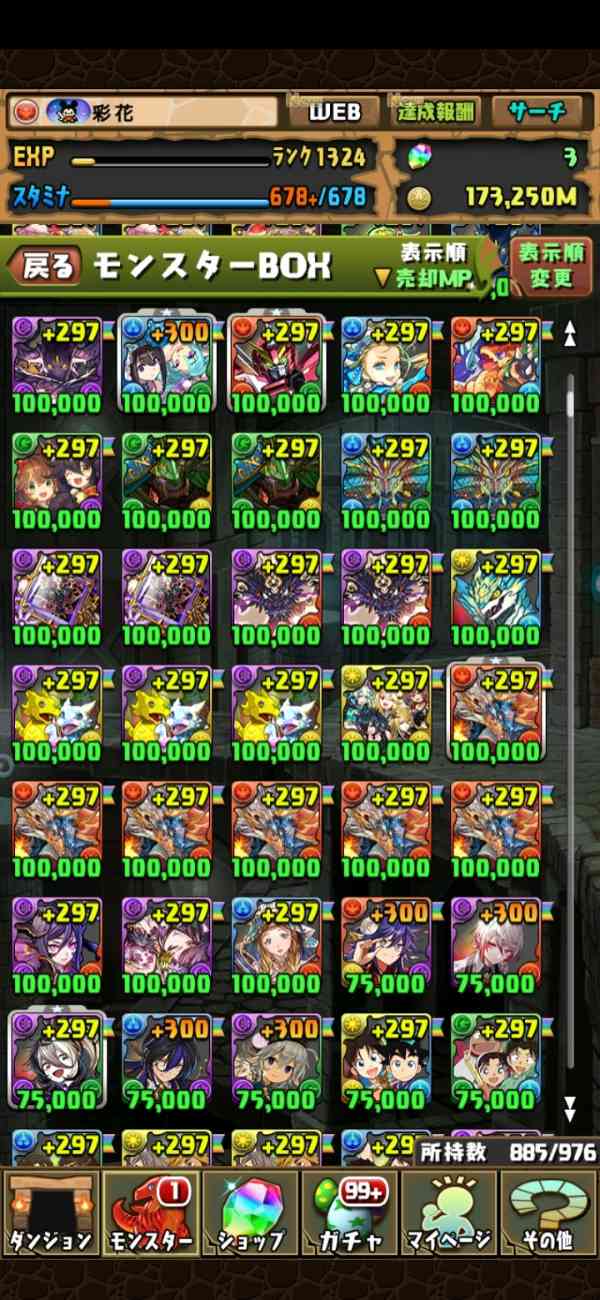The width and height of the screenshot is (600, 1300).
Task: Switch to the マイページ tab
Action: (x=449, y=1214)
